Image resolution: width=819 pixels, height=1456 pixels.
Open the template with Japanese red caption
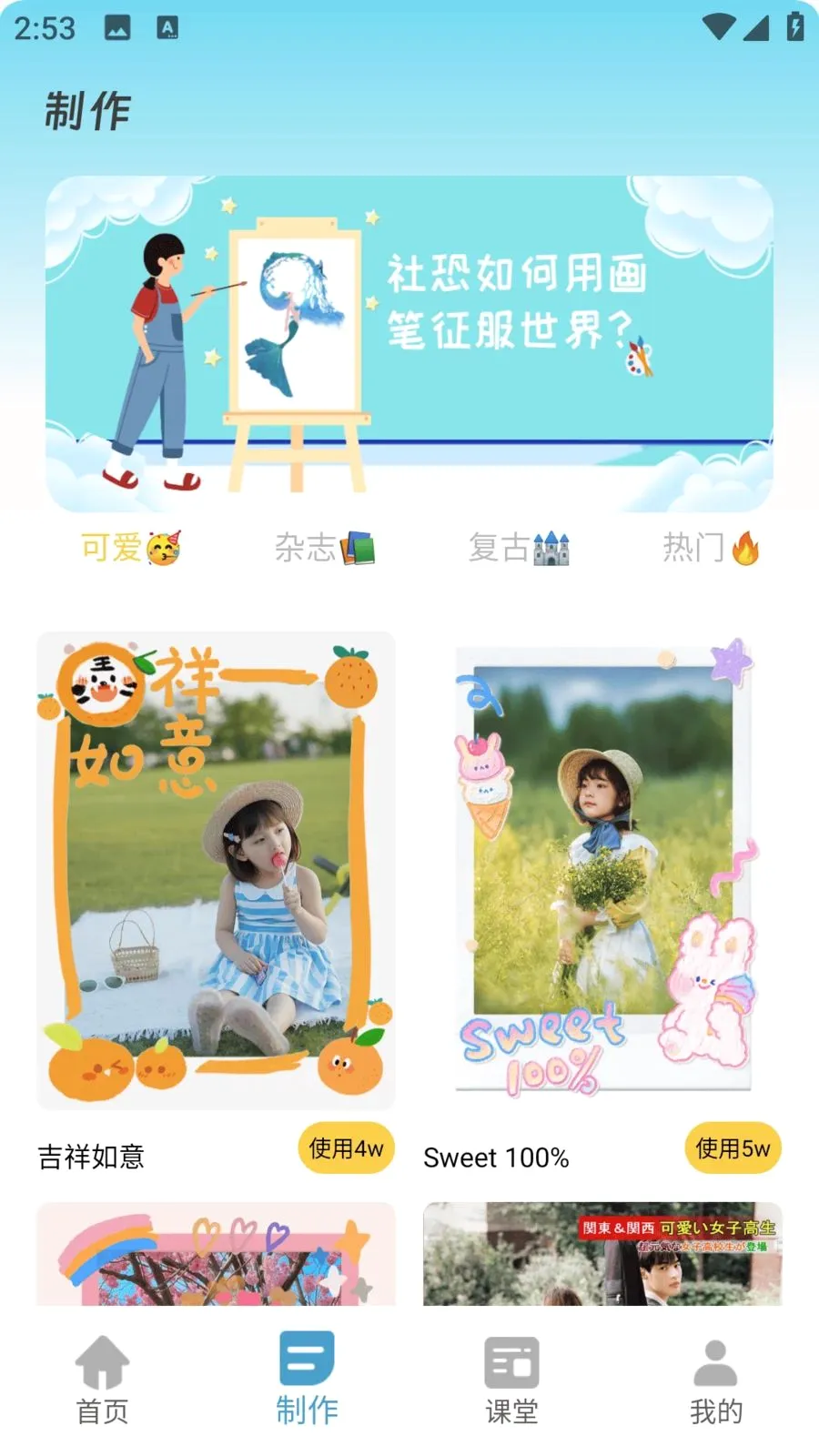(602, 1254)
